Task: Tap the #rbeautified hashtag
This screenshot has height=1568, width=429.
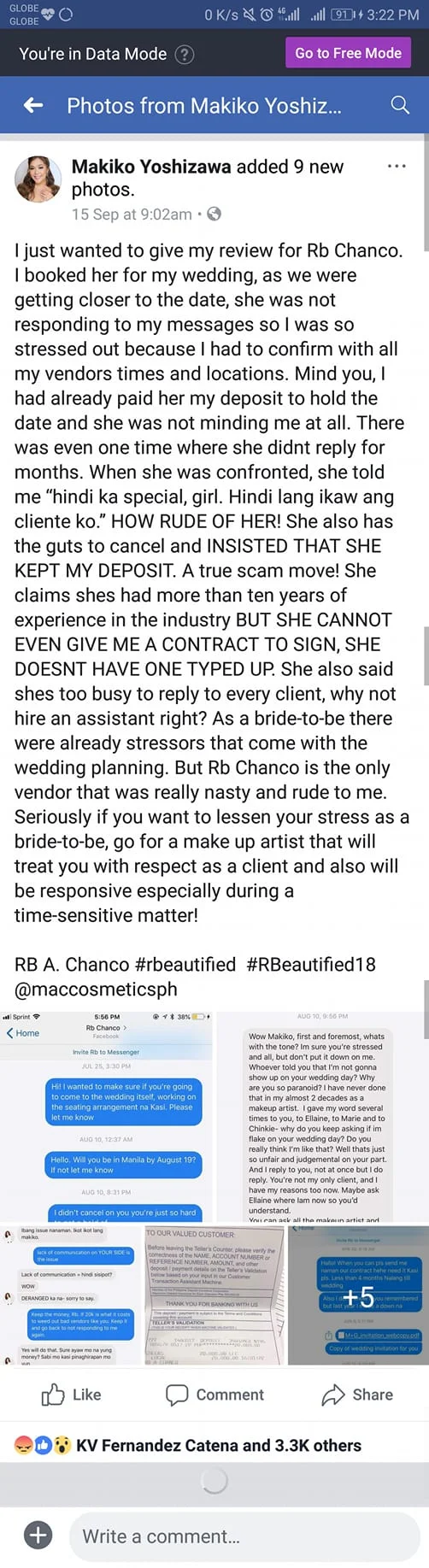Action: (185, 964)
